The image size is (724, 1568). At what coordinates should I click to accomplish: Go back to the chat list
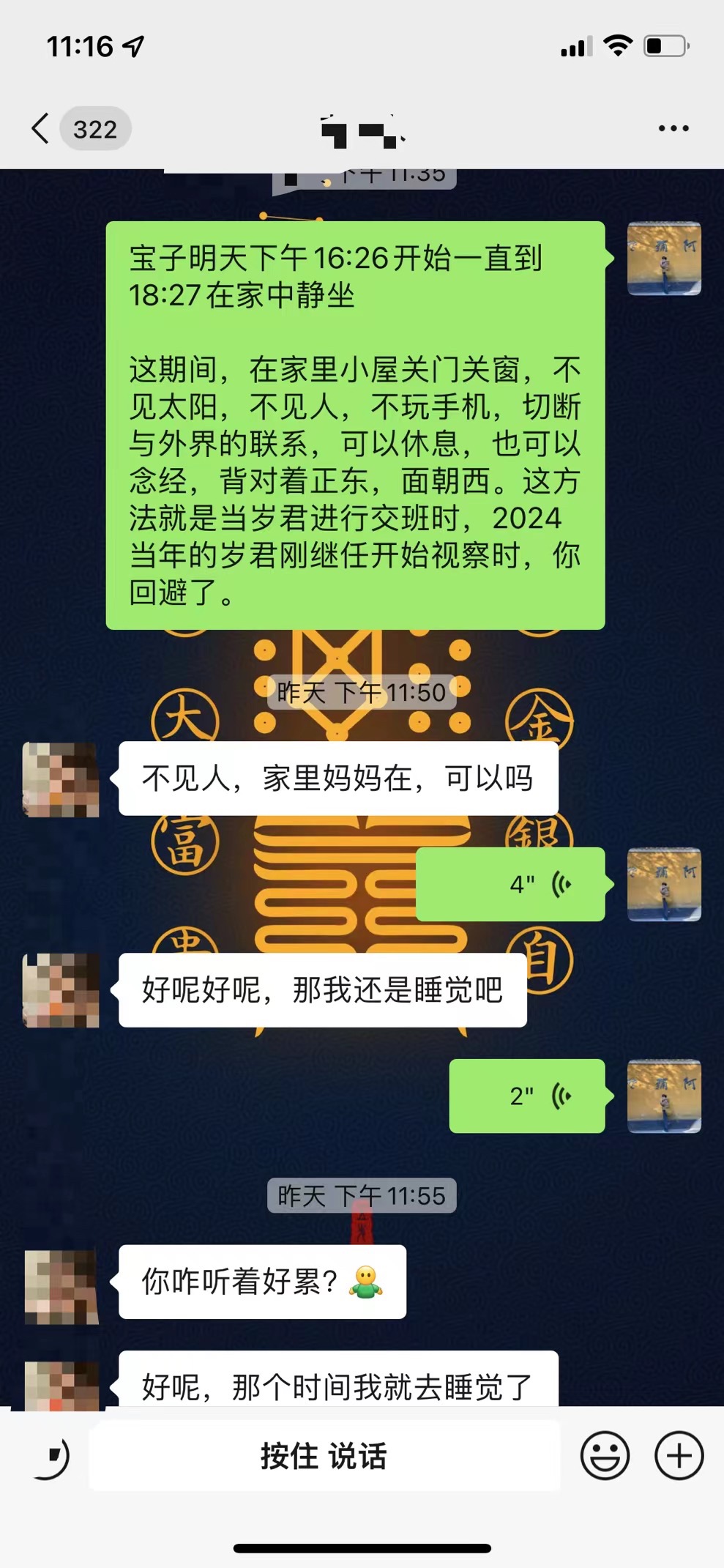[x=41, y=129]
